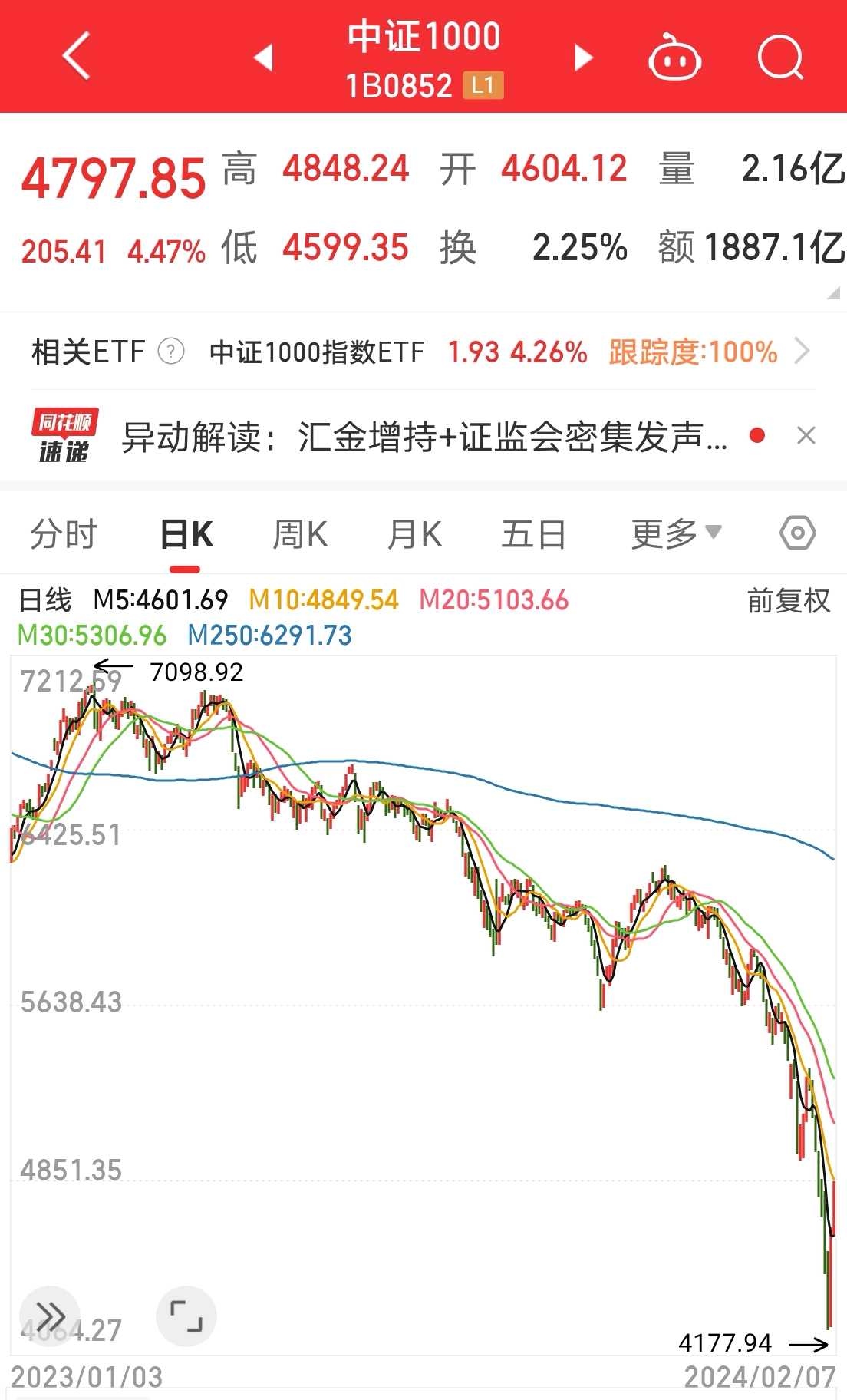847x1400 pixels.
Task: Open the search icon
Action: coord(779,58)
